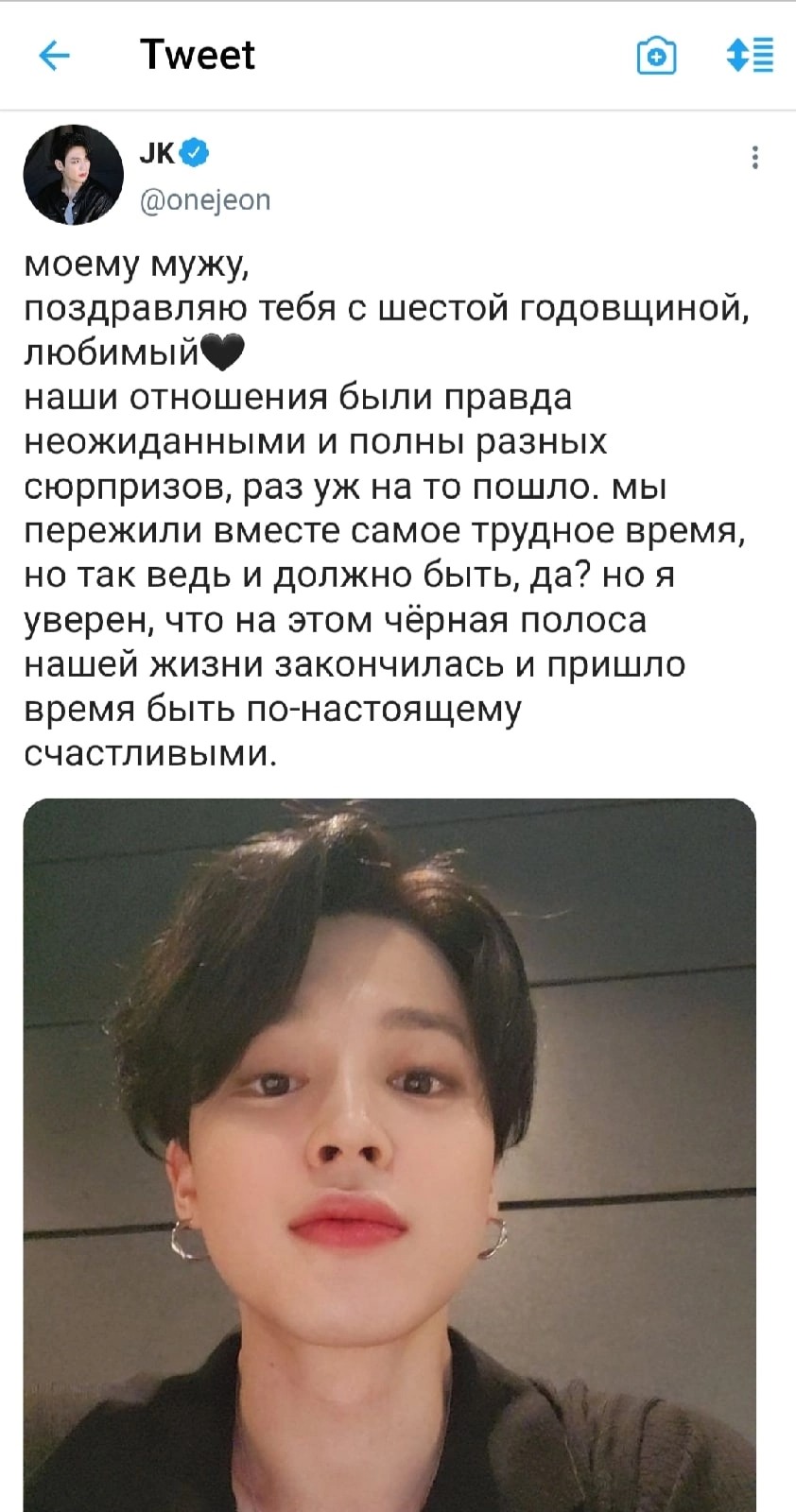Go back using the arrow

point(54,57)
